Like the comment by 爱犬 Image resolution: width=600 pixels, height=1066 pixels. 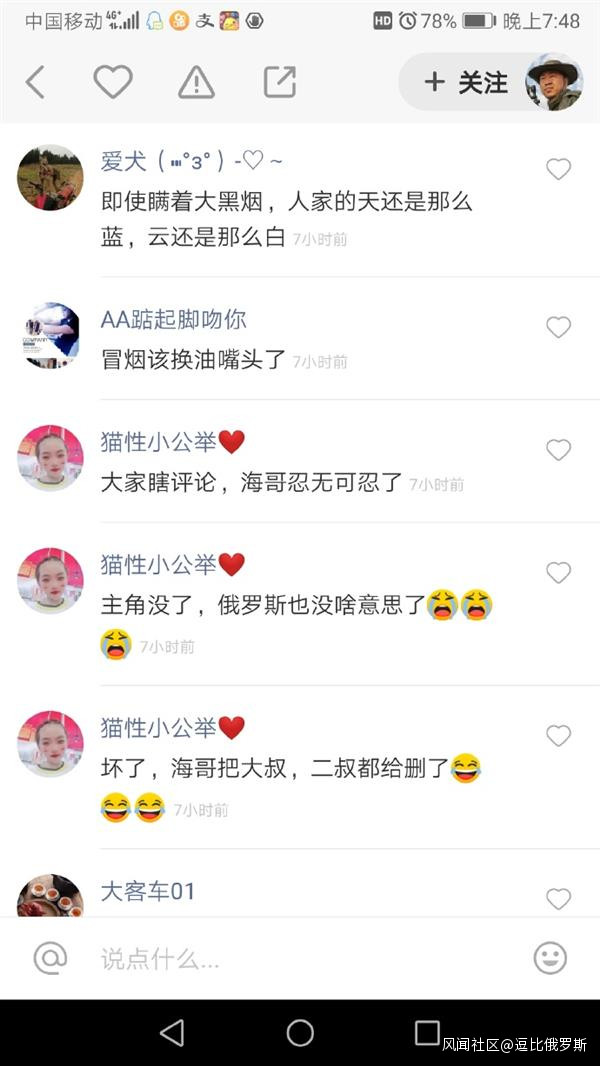(x=558, y=169)
